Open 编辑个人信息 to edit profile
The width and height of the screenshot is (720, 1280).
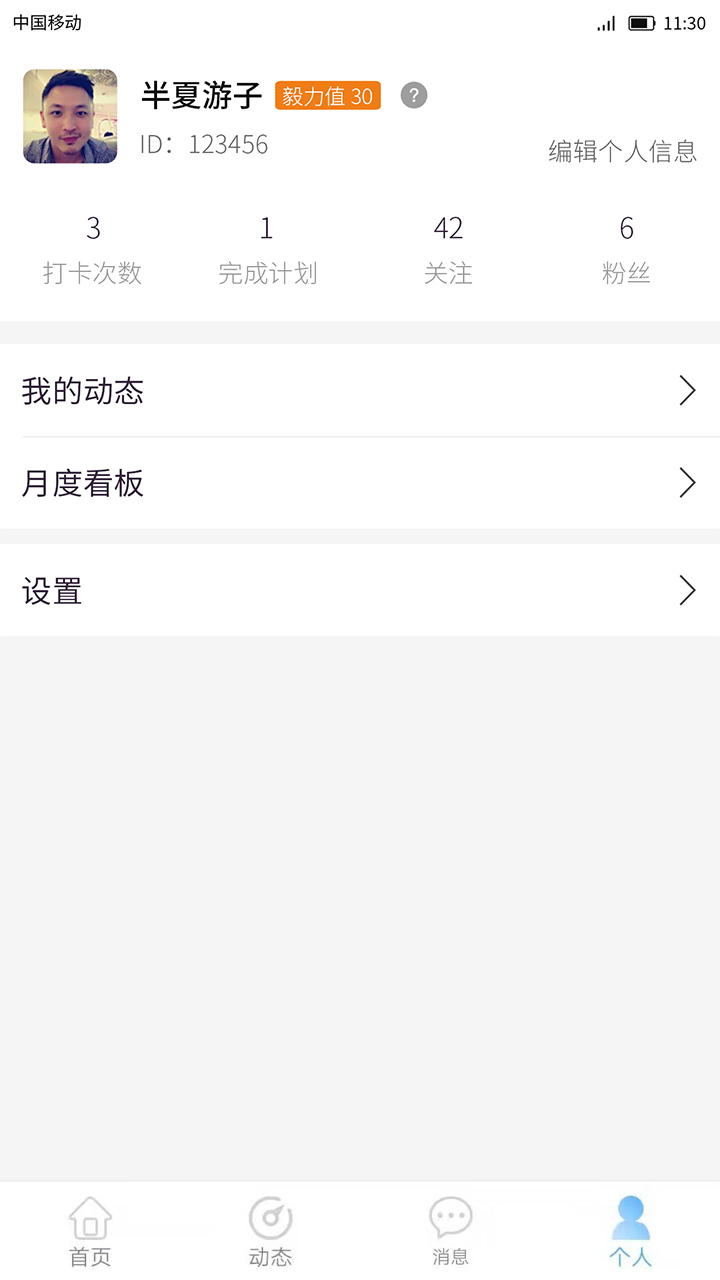pos(622,151)
